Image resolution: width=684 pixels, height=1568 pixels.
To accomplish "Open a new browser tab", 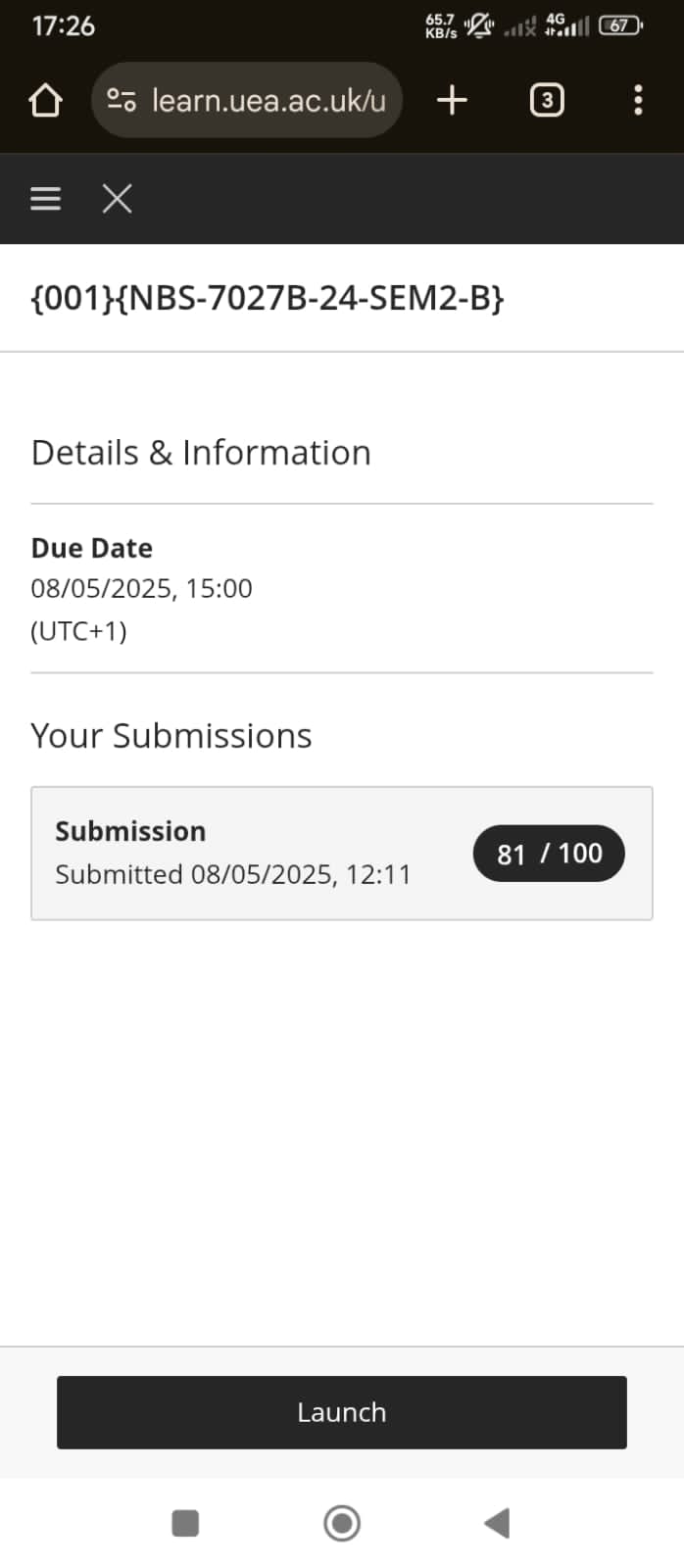I will tap(452, 100).
